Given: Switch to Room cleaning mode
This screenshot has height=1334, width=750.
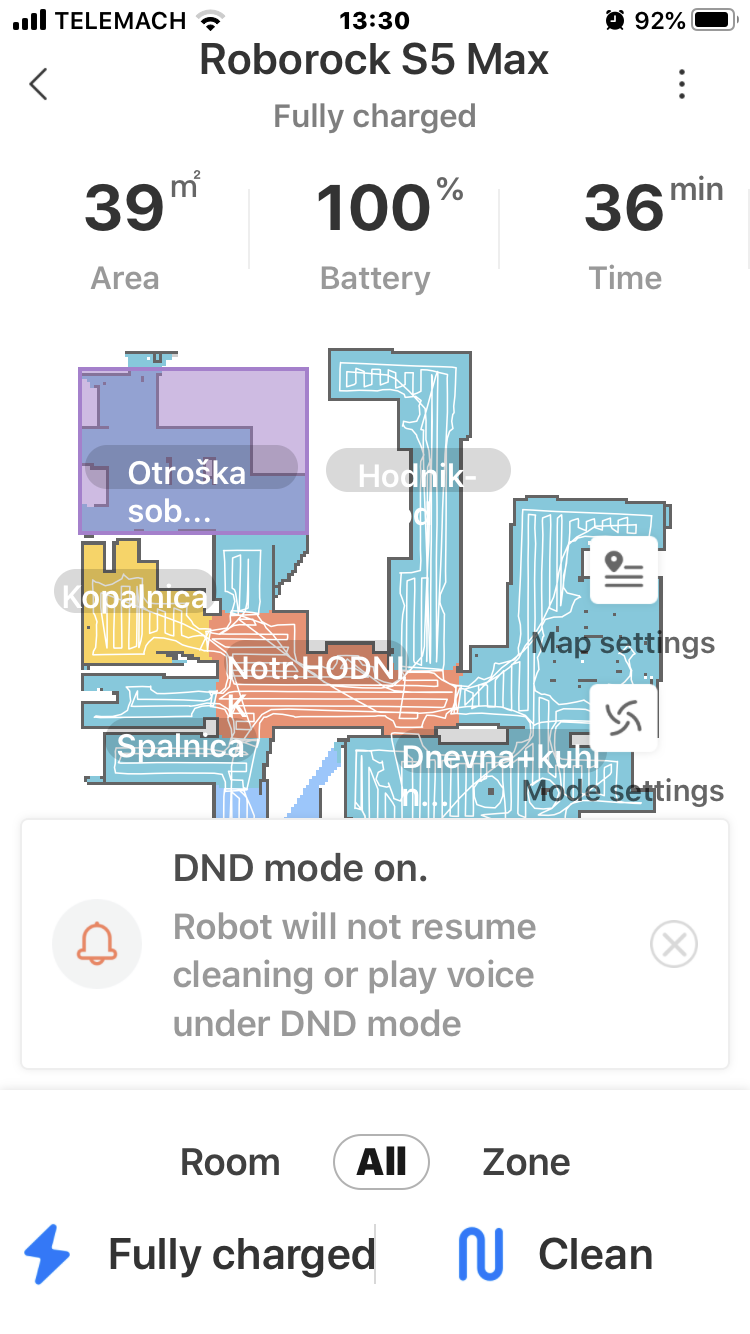Looking at the screenshot, I should coord(230,1162).
